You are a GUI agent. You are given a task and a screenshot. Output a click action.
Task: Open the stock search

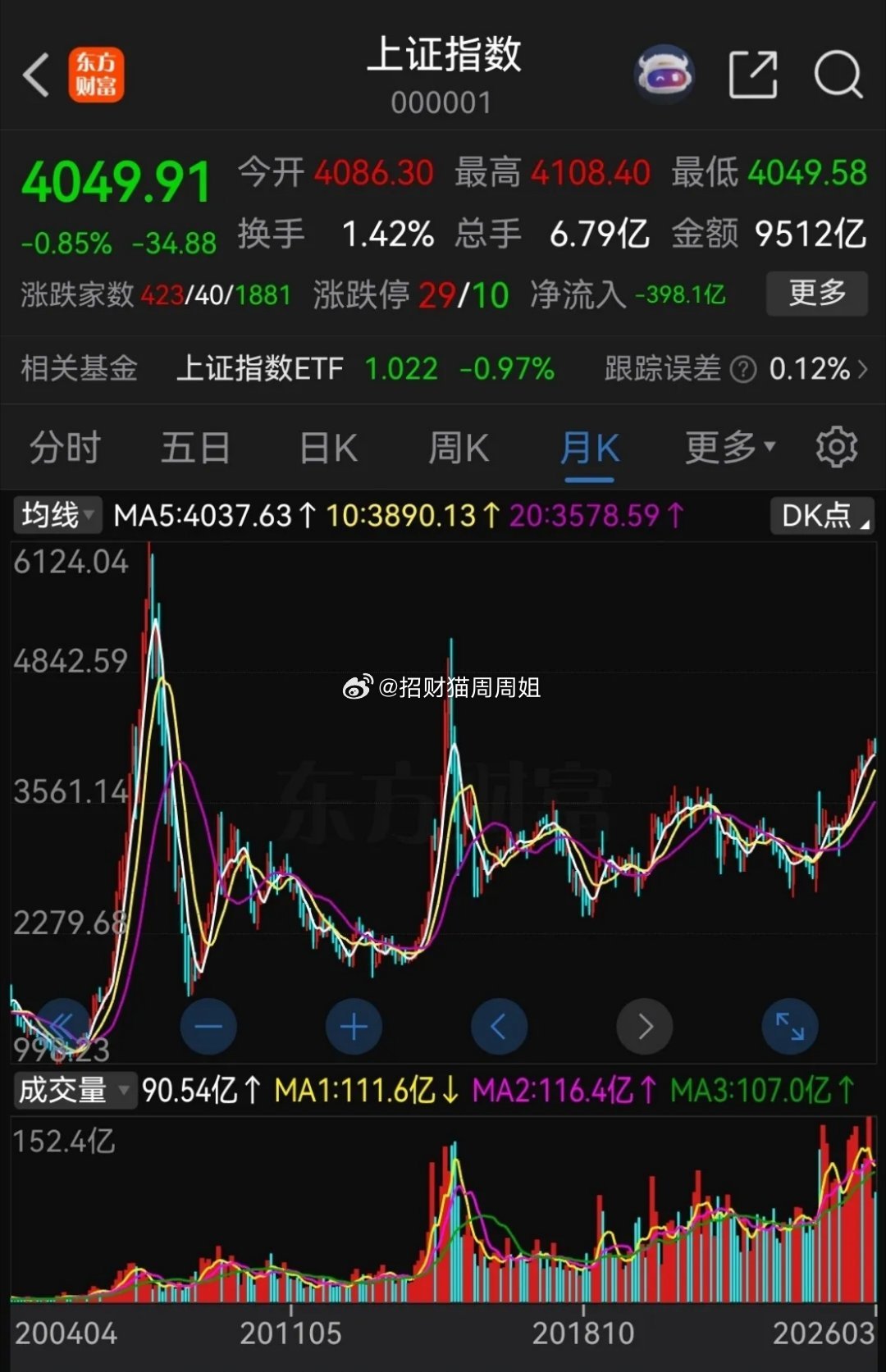tap(836, 74)
